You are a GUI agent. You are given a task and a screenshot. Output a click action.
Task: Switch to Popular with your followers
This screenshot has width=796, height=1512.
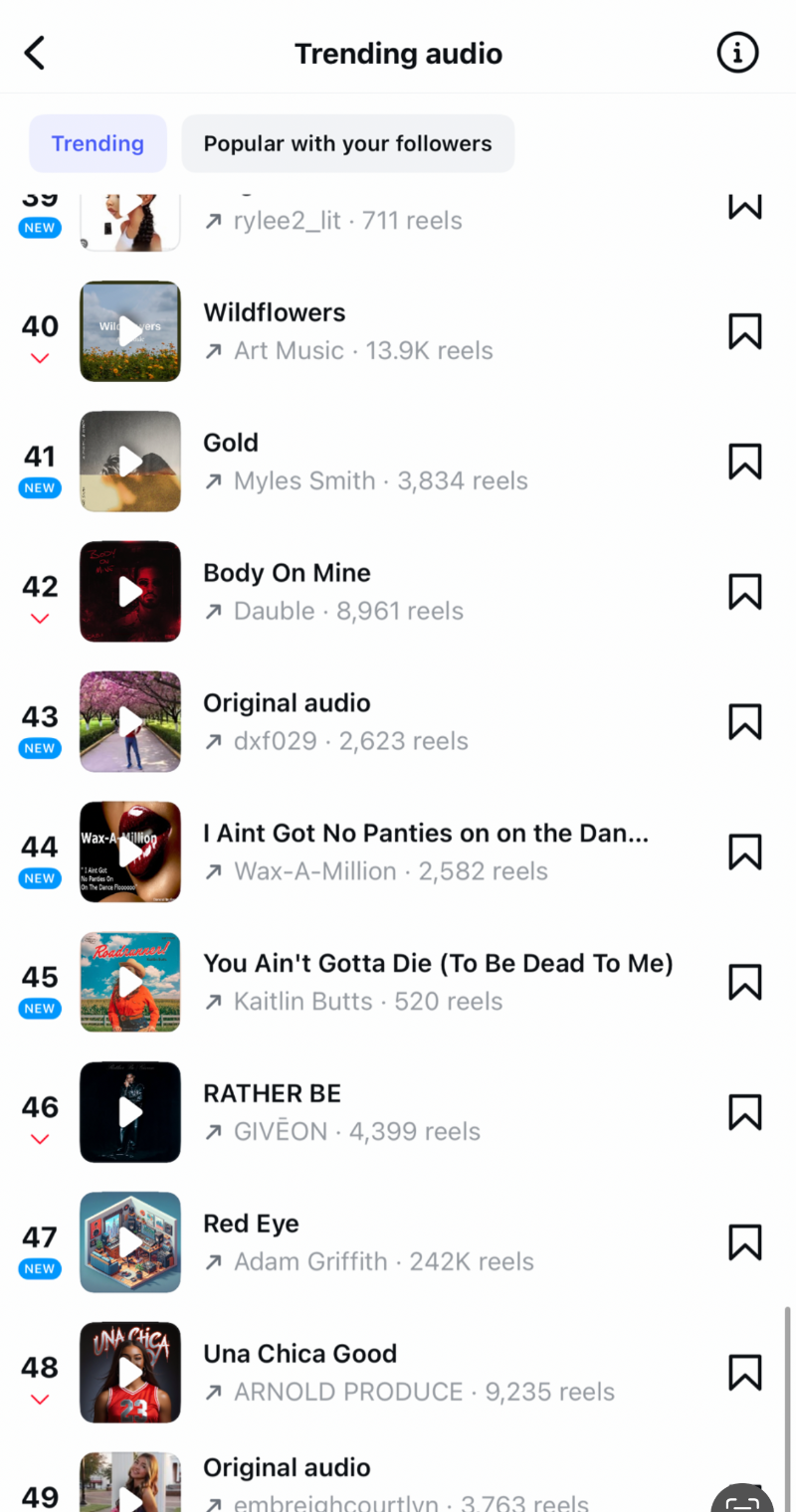pos(348,143)
